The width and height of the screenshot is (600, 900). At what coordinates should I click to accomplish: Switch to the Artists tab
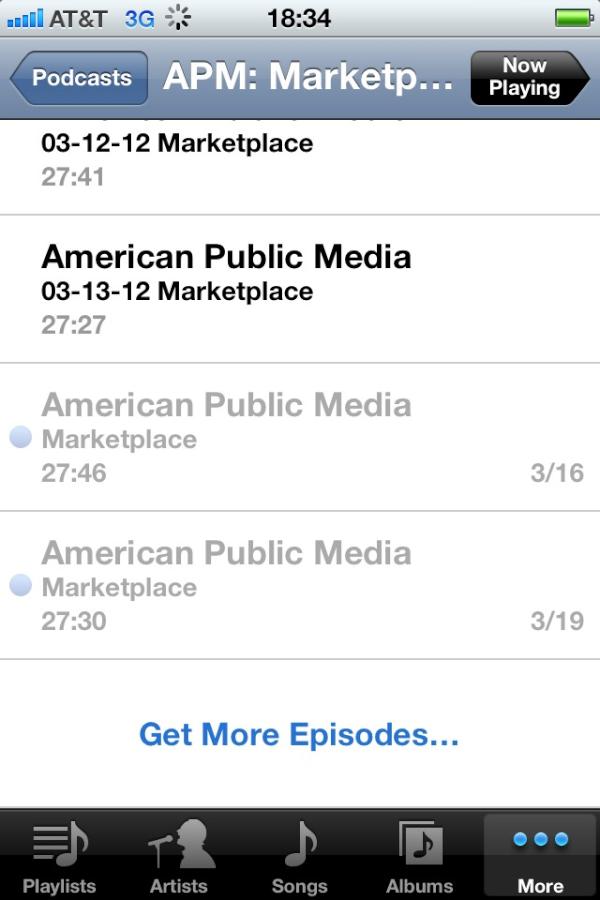coord(179,856)
